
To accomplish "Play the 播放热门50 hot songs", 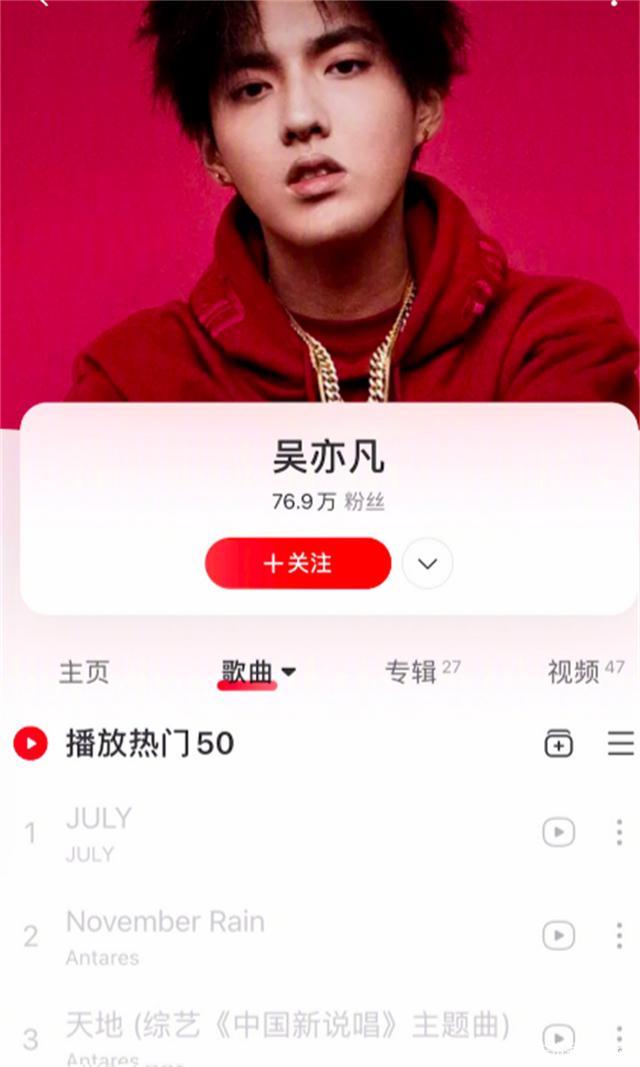I will click(31, 743).
